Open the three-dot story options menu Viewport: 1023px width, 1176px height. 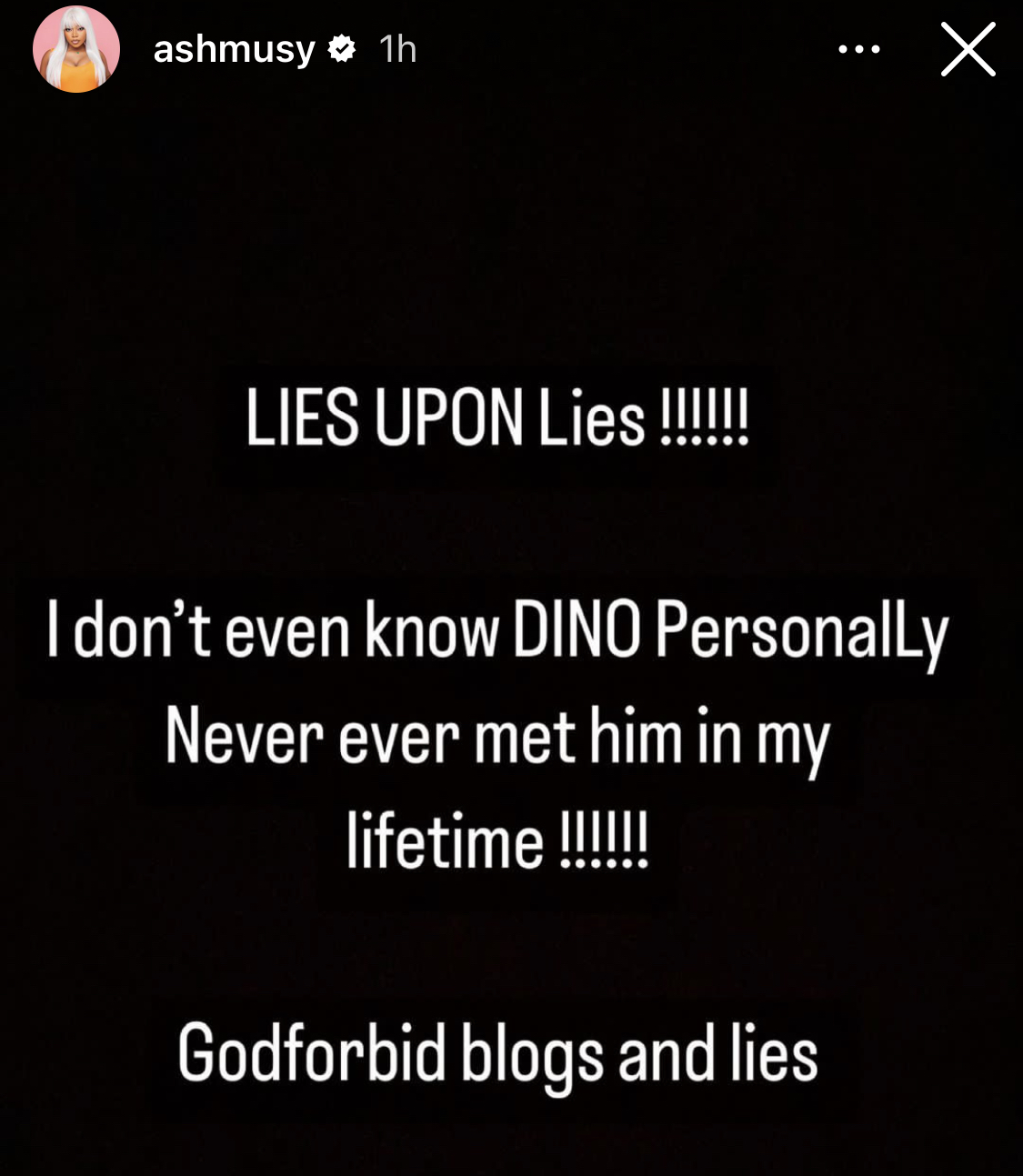pos(859,49)
